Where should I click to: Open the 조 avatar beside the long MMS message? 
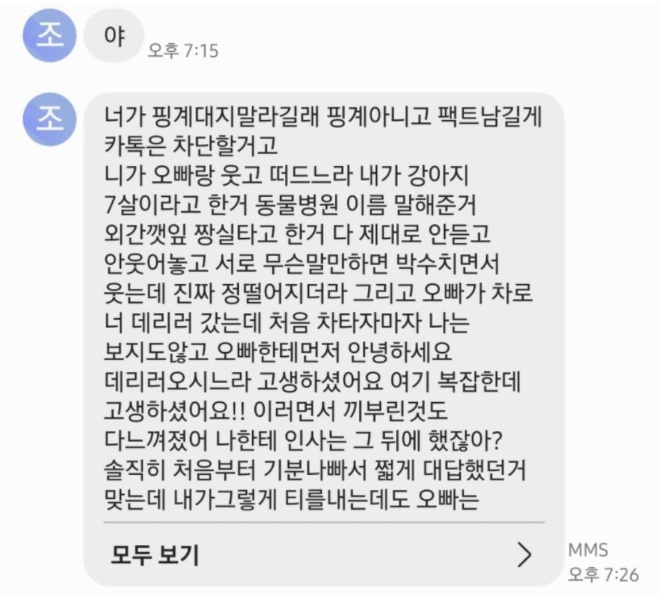[47, 120]
